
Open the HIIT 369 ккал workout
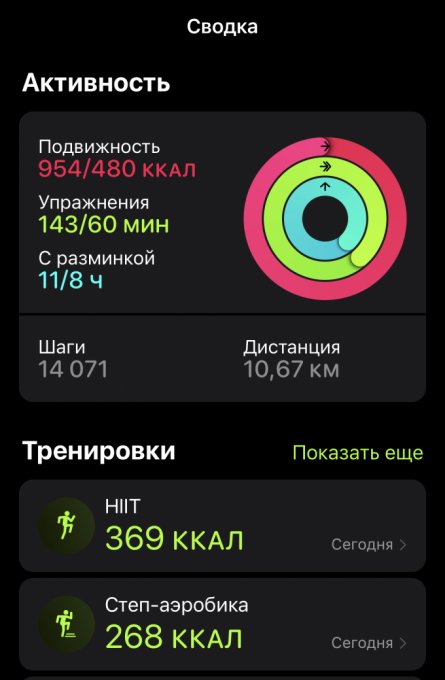coord(222,526)
